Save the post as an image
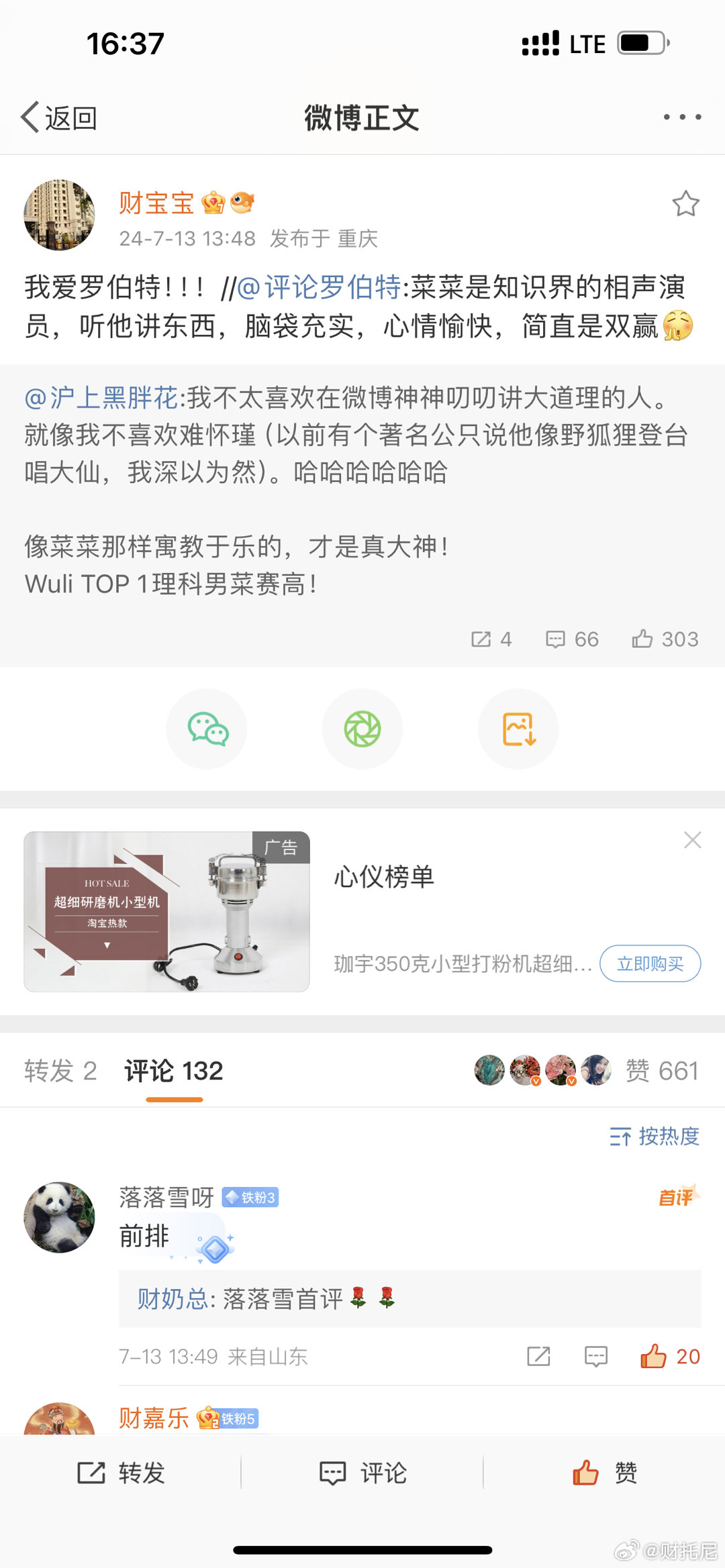725x1568 pixels. [518, 729]
